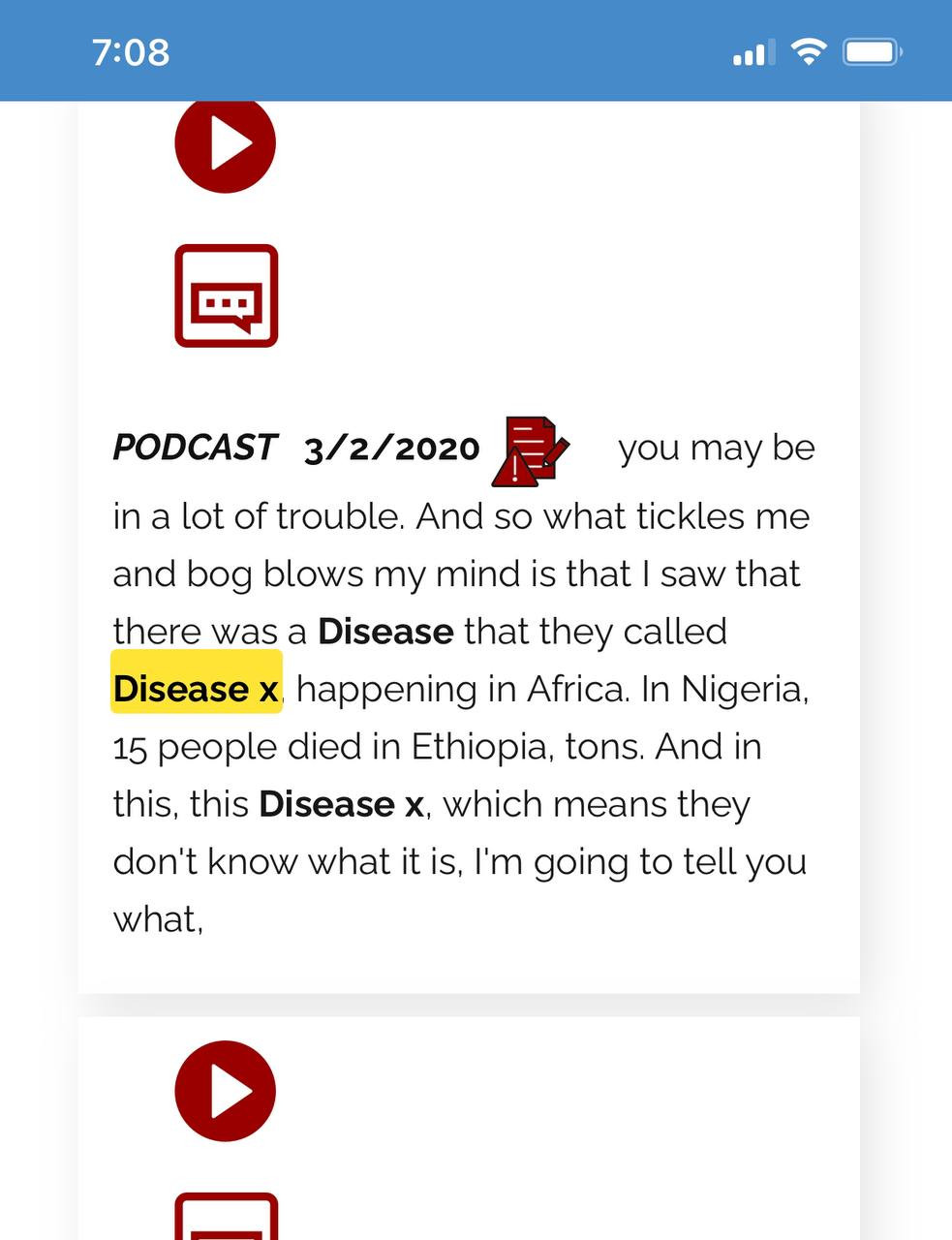Open transcript icon for the 3/2/2020 podcast

click(226, 295)
